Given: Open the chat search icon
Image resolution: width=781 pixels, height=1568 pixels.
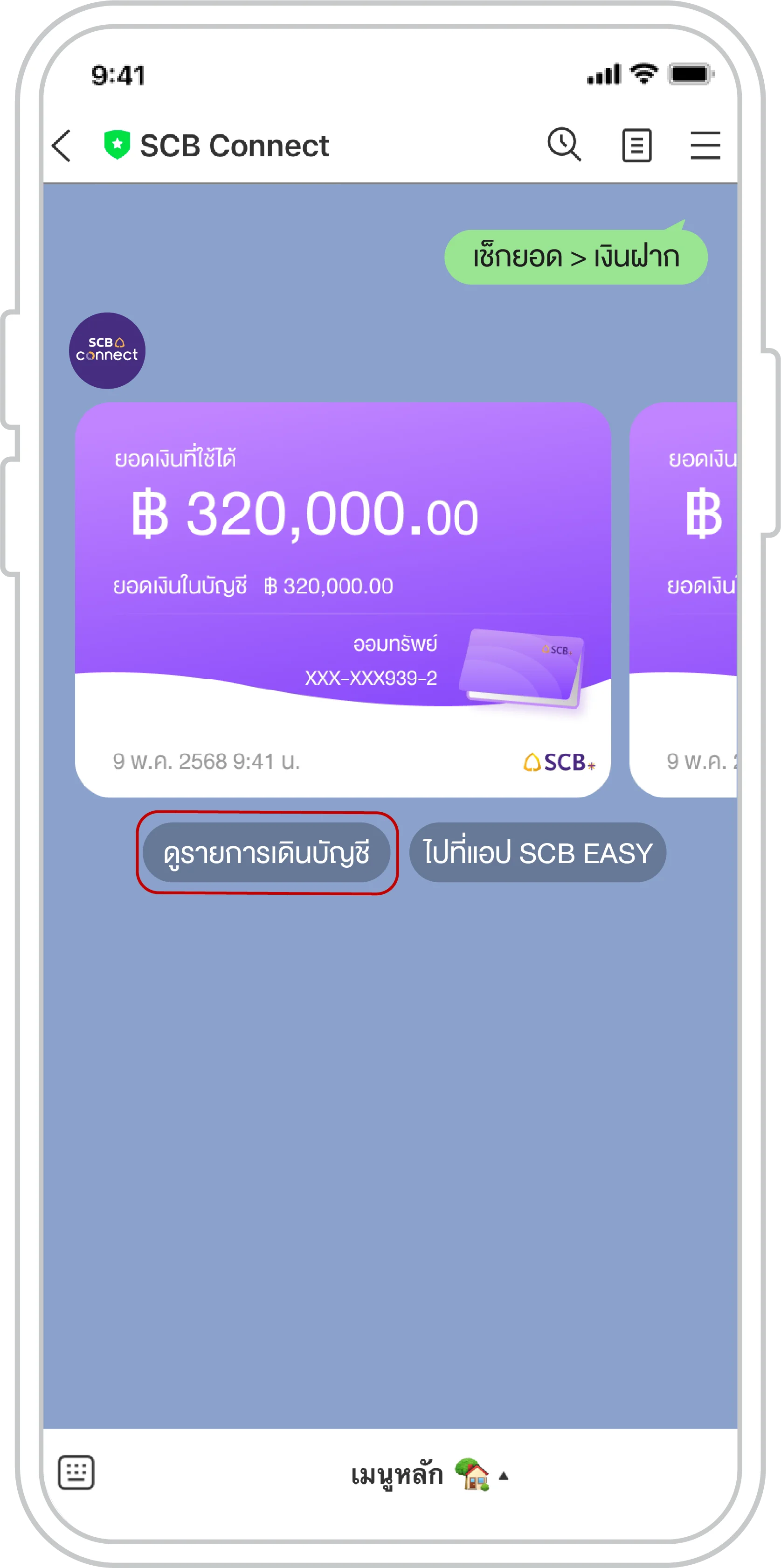Looking at the screenshot, I should [564, 145].
